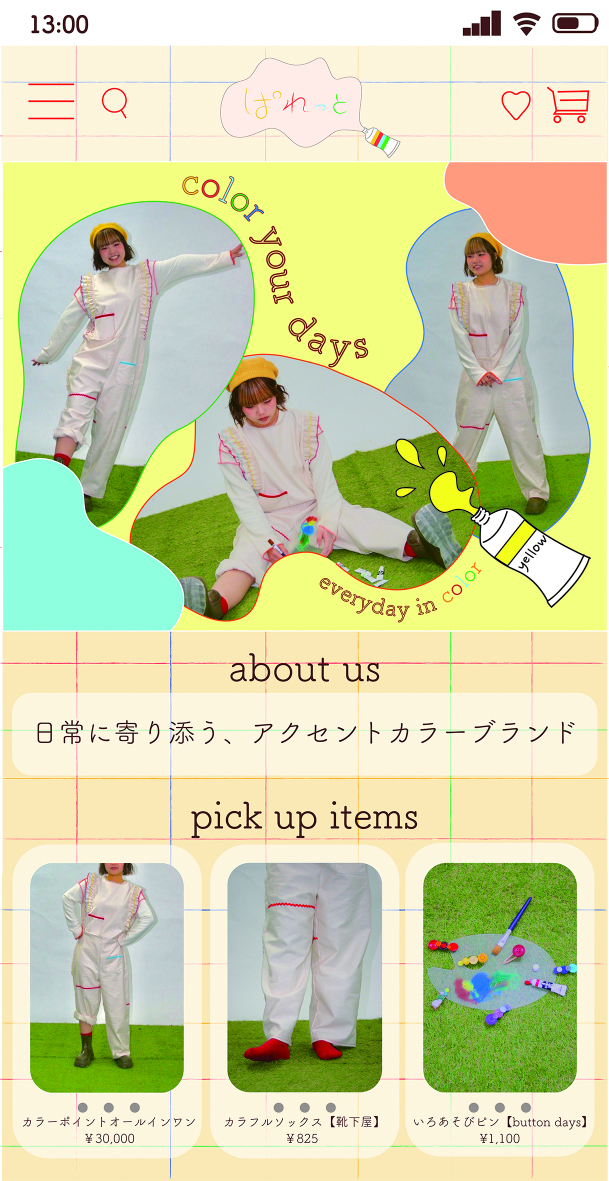Open the favorites heart icon
The width and height of the screenshot is (609, 1181).
point(515,105)
